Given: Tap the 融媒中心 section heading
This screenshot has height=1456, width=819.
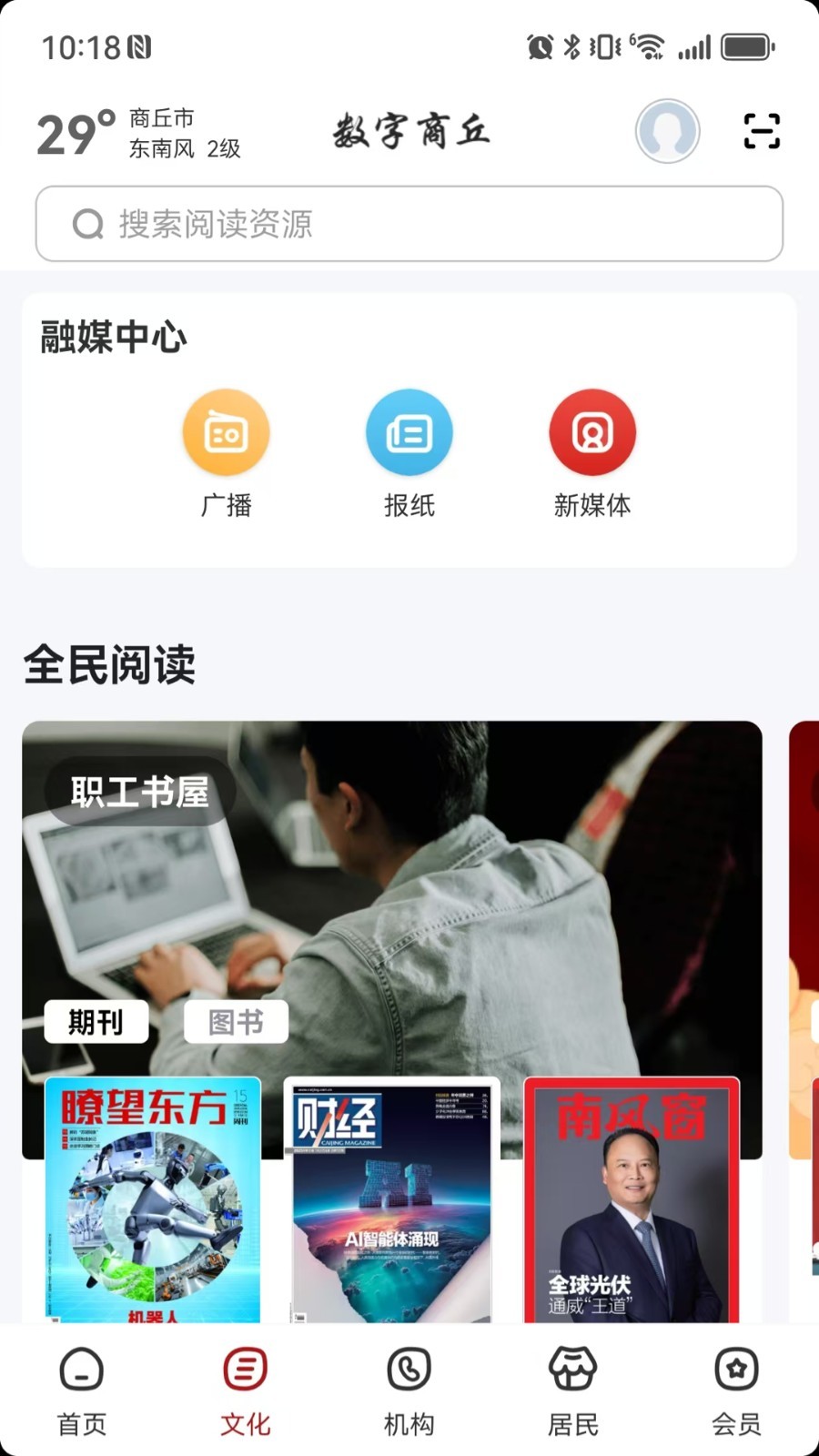Looking at the screenshot, I should point(112,336).
